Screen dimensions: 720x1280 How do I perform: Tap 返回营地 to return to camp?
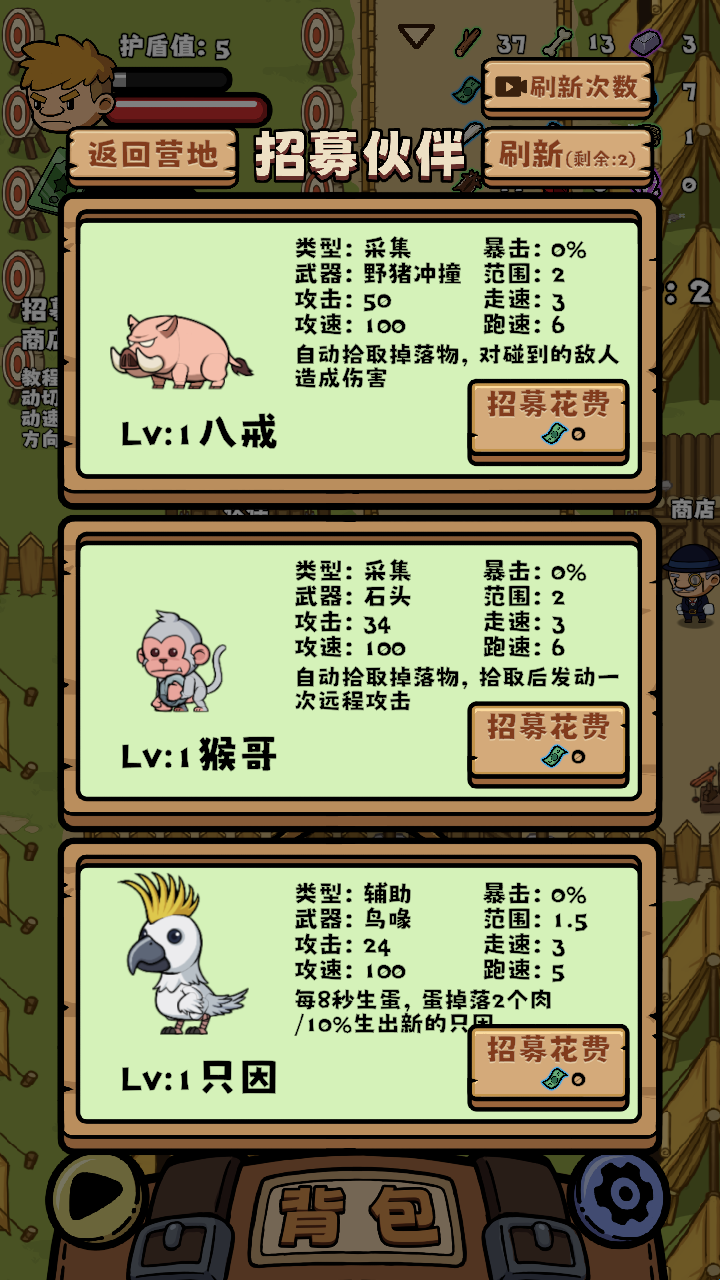pos(152,155)
